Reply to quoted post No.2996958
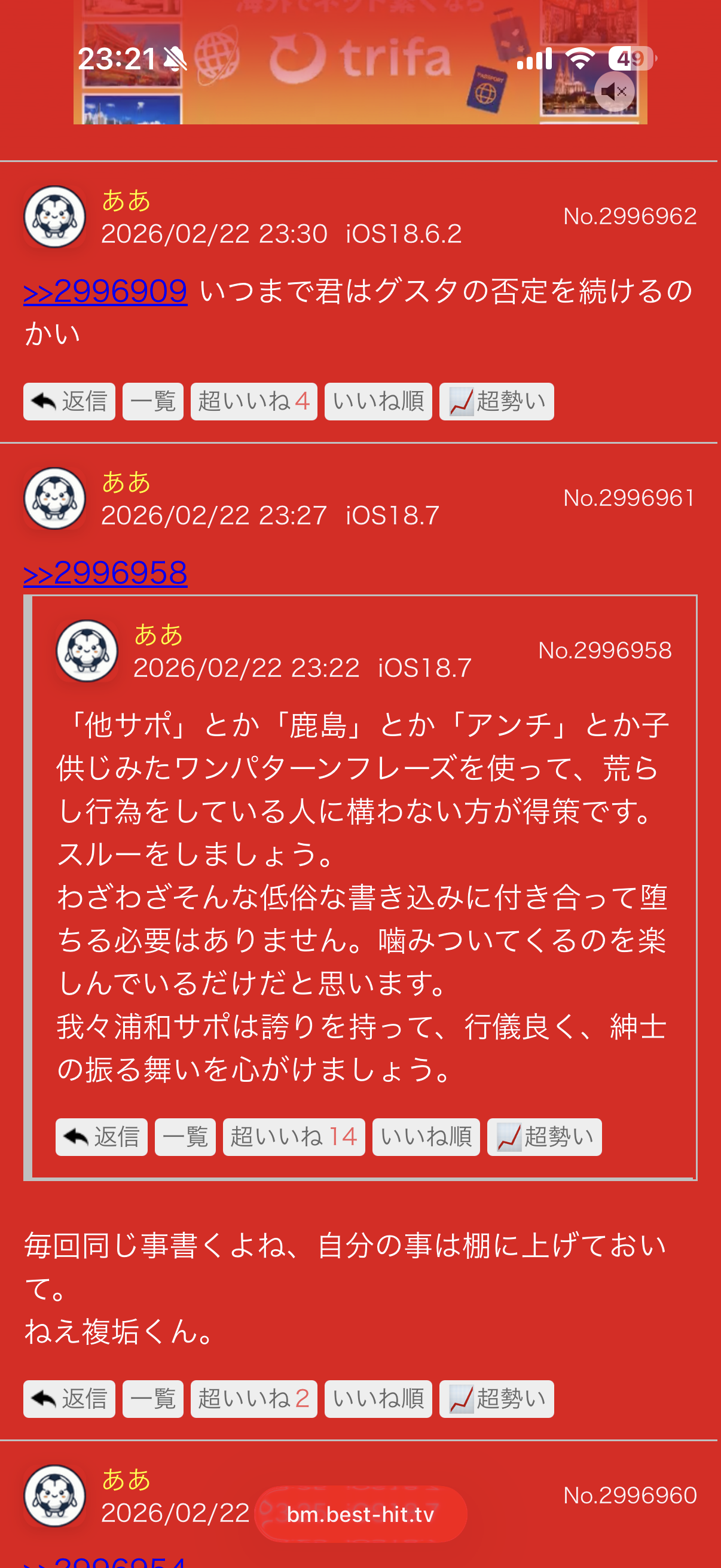Image resolution: width=721 pixels, height=1568 pixels. point(101,1137)
